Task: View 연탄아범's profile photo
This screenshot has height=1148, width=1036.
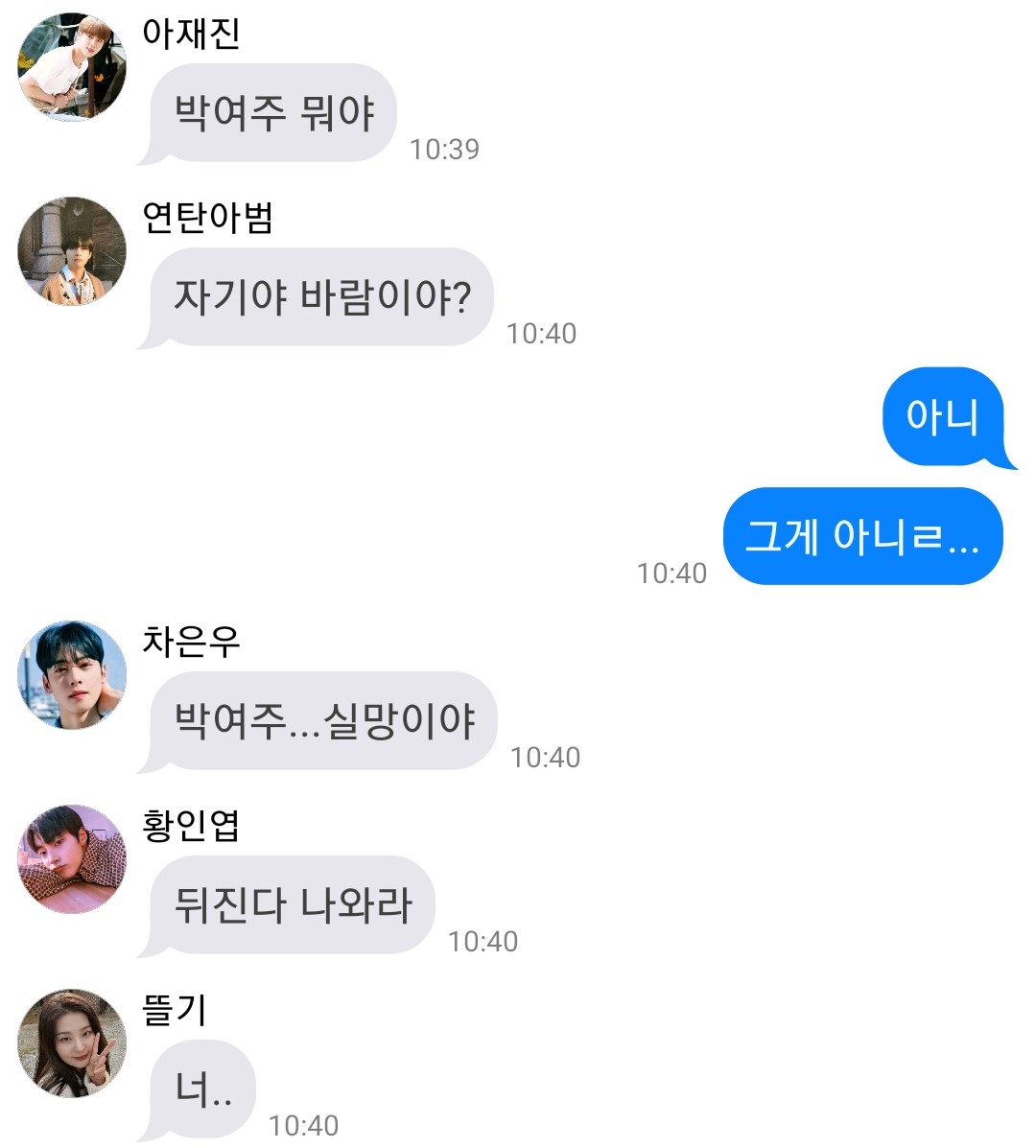Action: point(72,251)
